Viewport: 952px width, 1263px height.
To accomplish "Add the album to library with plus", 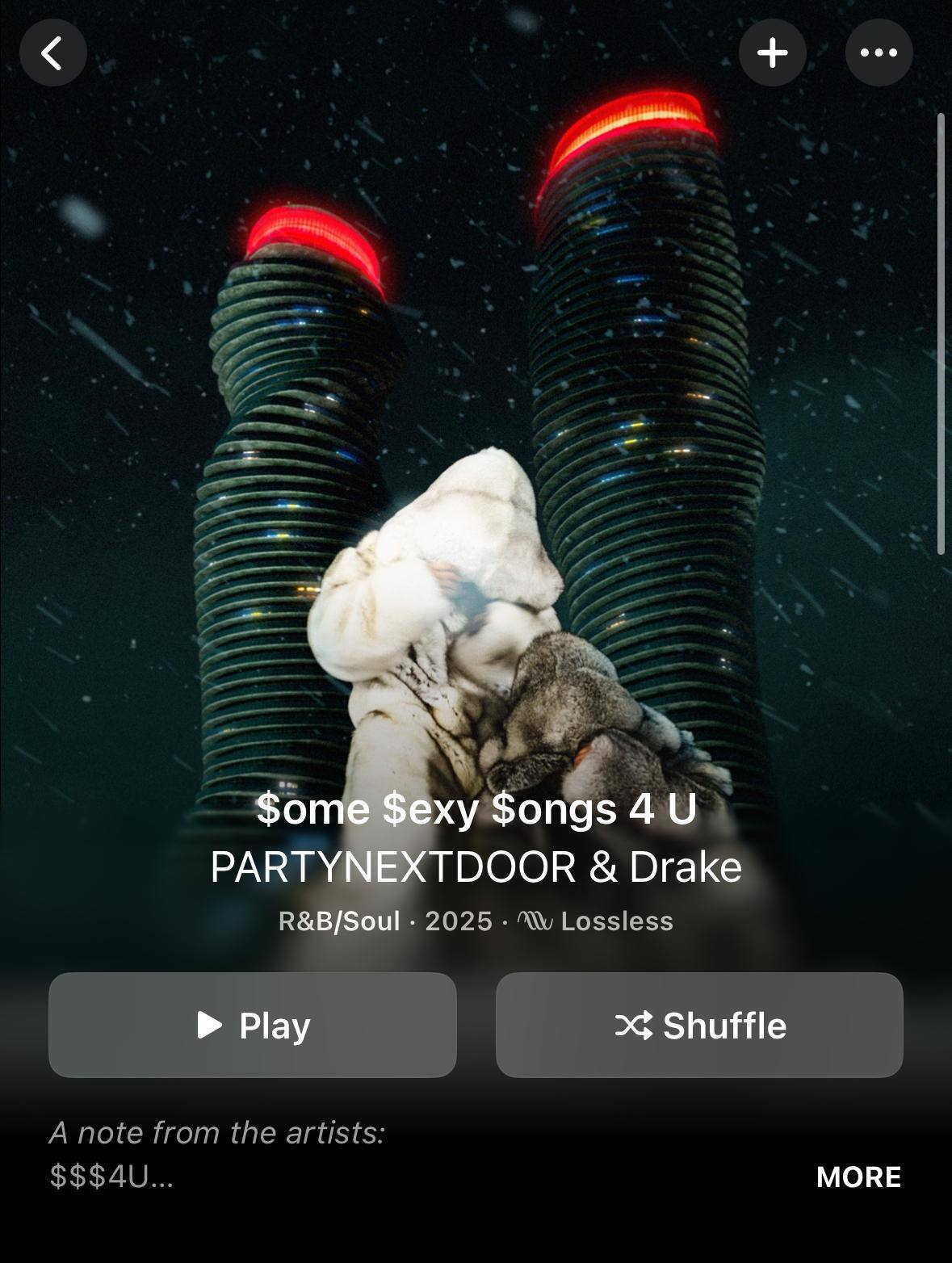I will (772, 53).
